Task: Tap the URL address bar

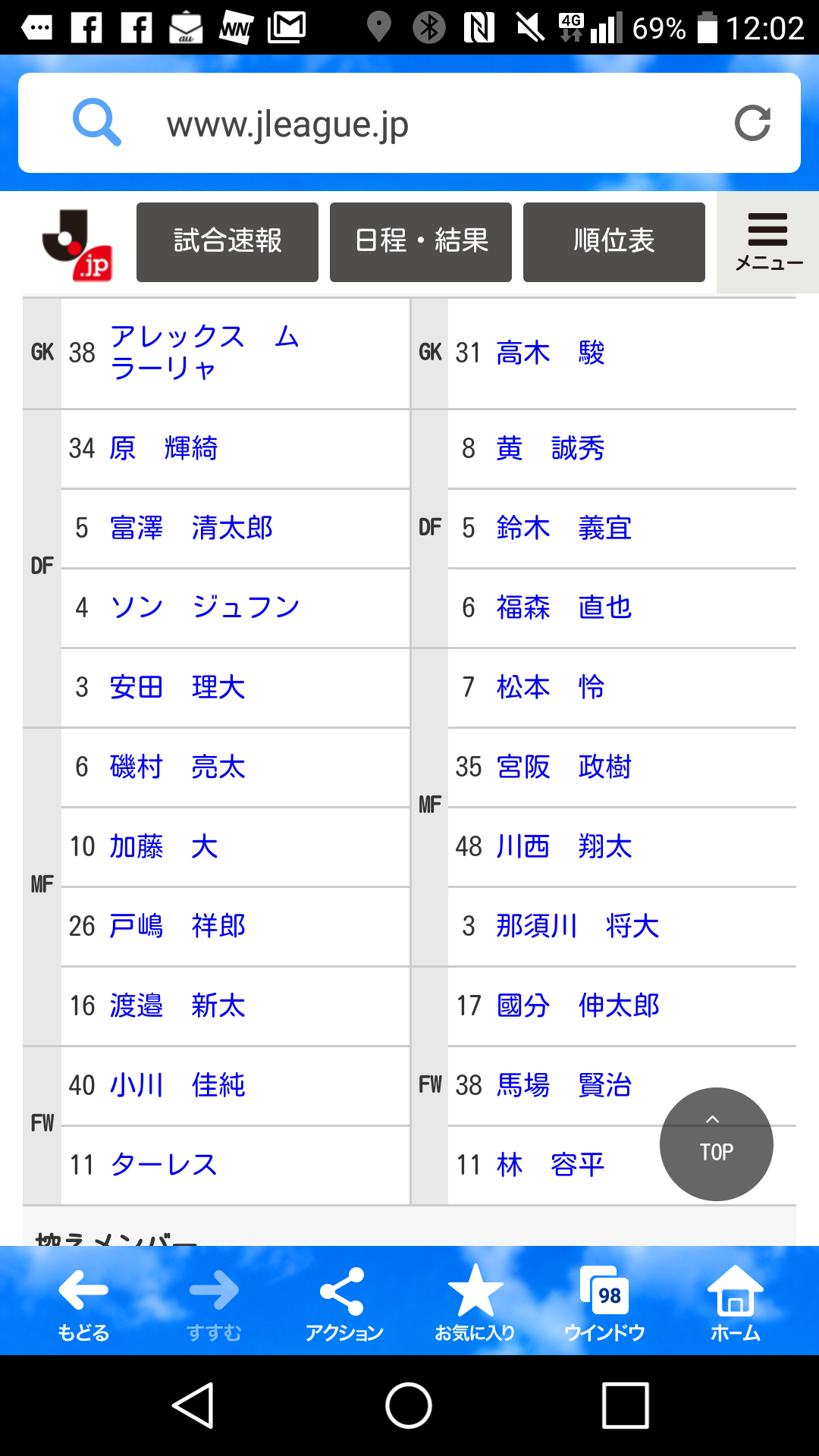Action: click(x=409, y=124)
